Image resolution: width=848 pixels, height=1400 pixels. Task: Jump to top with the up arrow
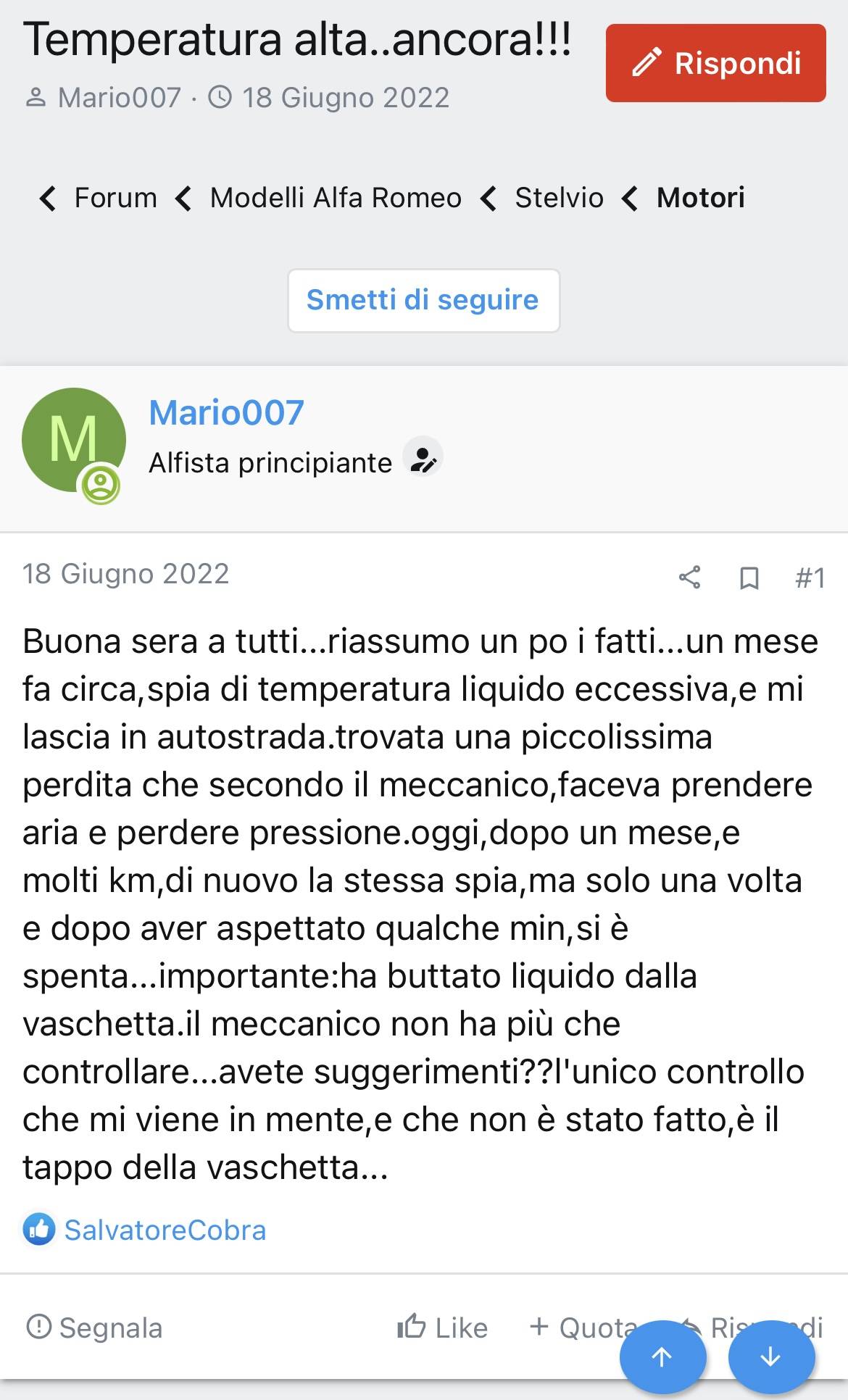662,1357
